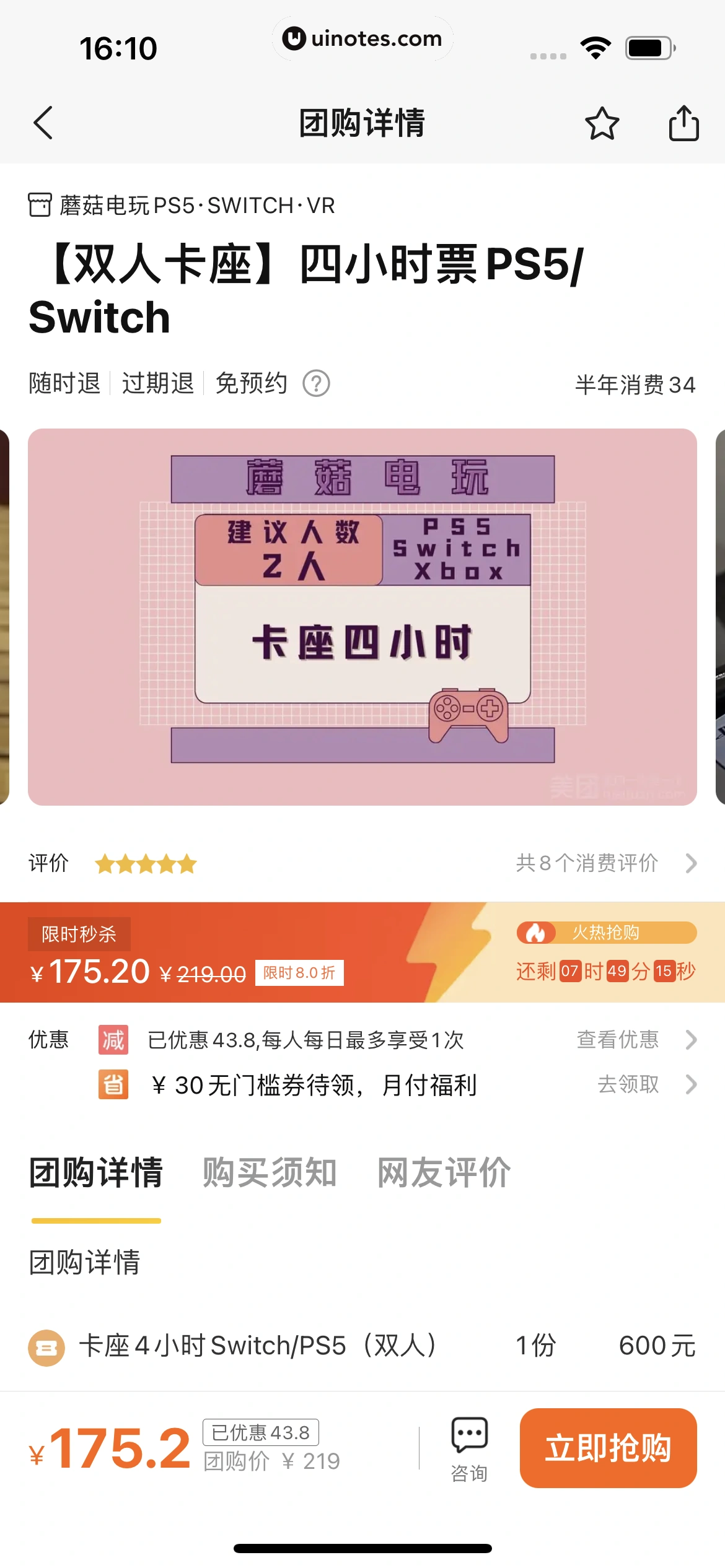Select the 随时退 refund tag

coord(64,383)
